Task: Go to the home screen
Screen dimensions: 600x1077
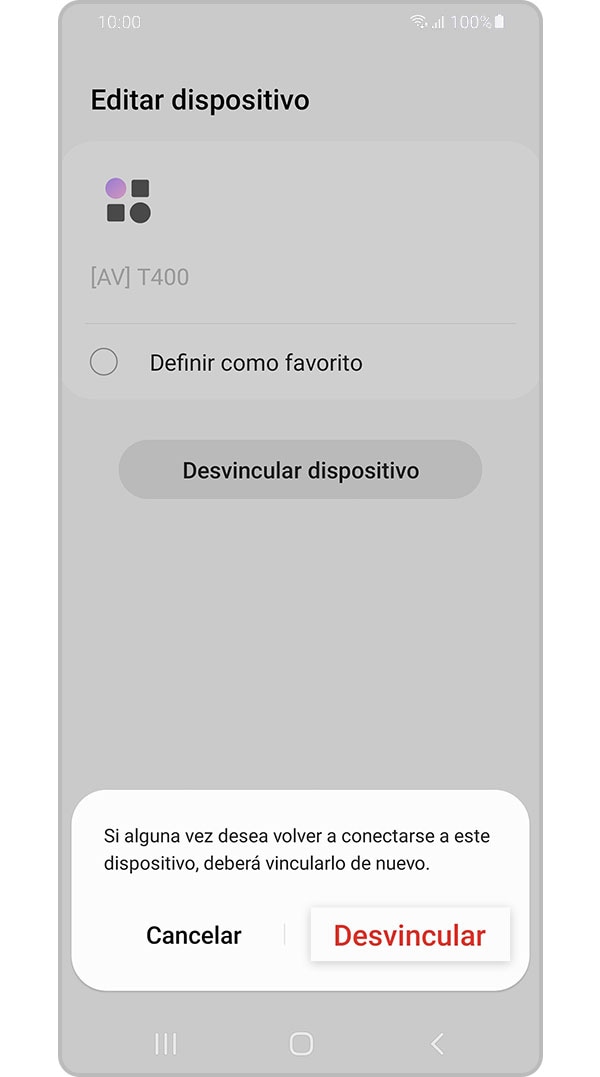Action: [301, 1043]
